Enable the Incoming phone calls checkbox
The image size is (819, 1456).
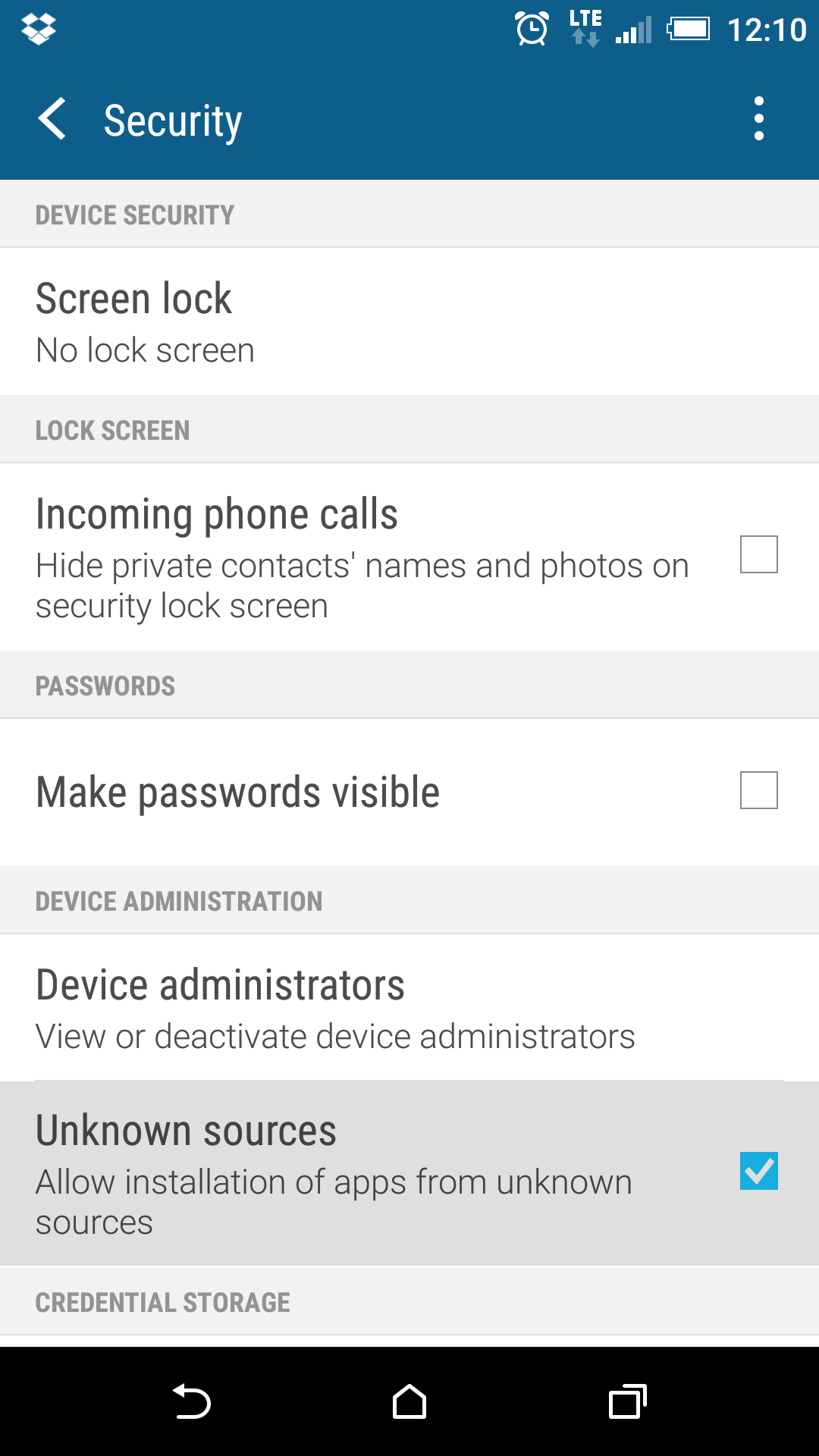click(x=758, y=554)
